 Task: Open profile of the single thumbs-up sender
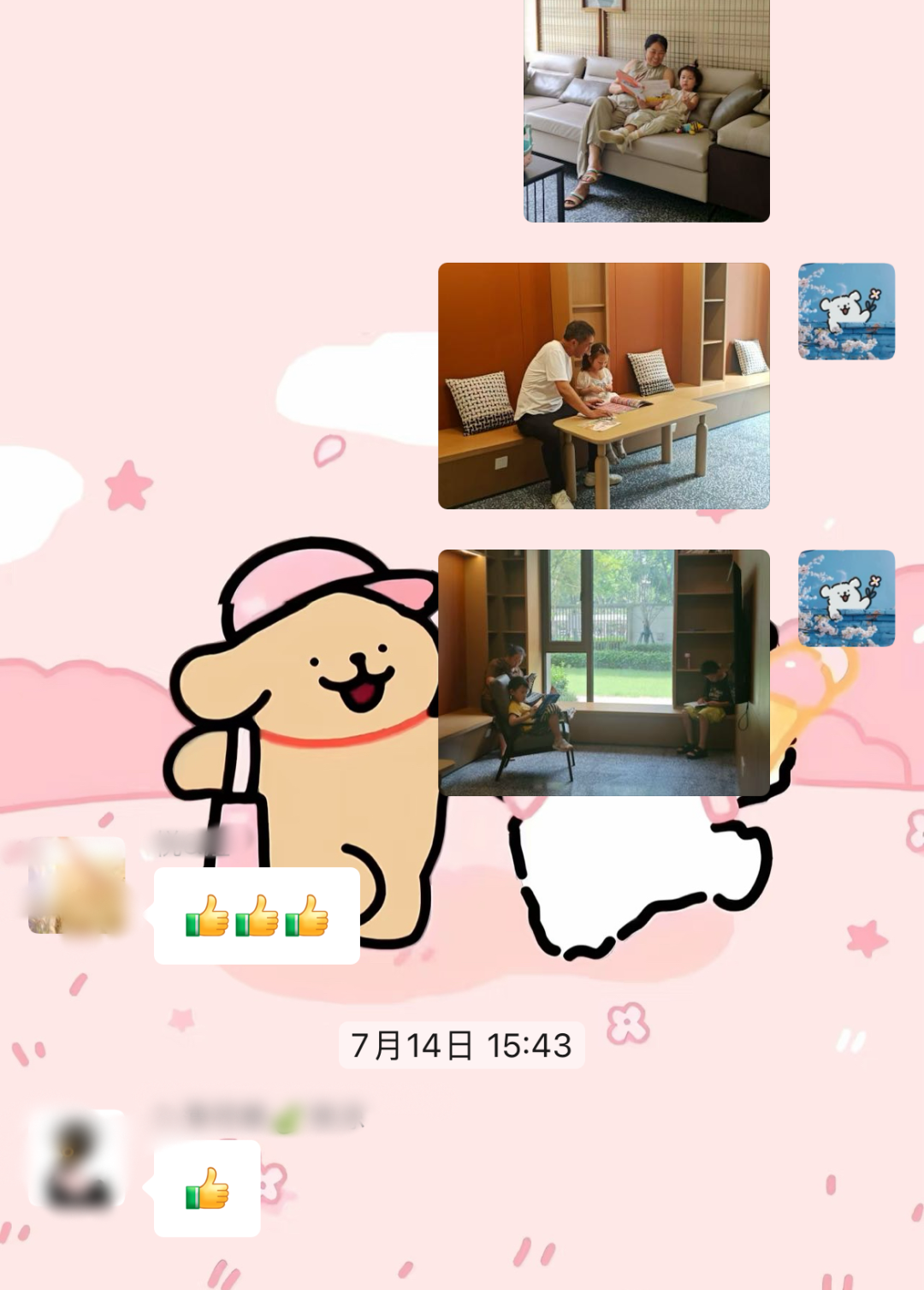coord(77,1158)
